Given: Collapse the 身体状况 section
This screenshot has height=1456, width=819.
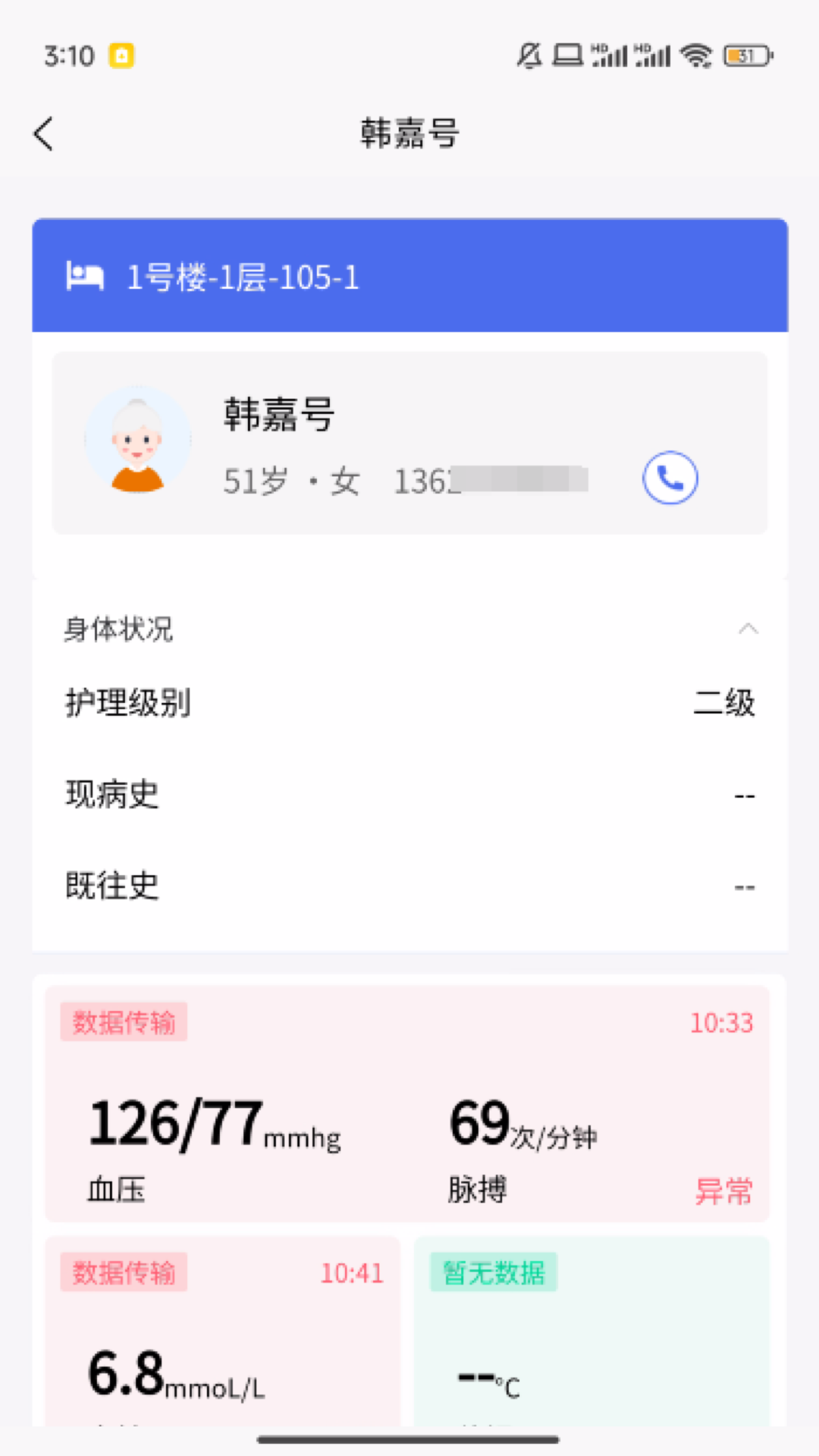Looking at the screenshot, I should (748, 629).
